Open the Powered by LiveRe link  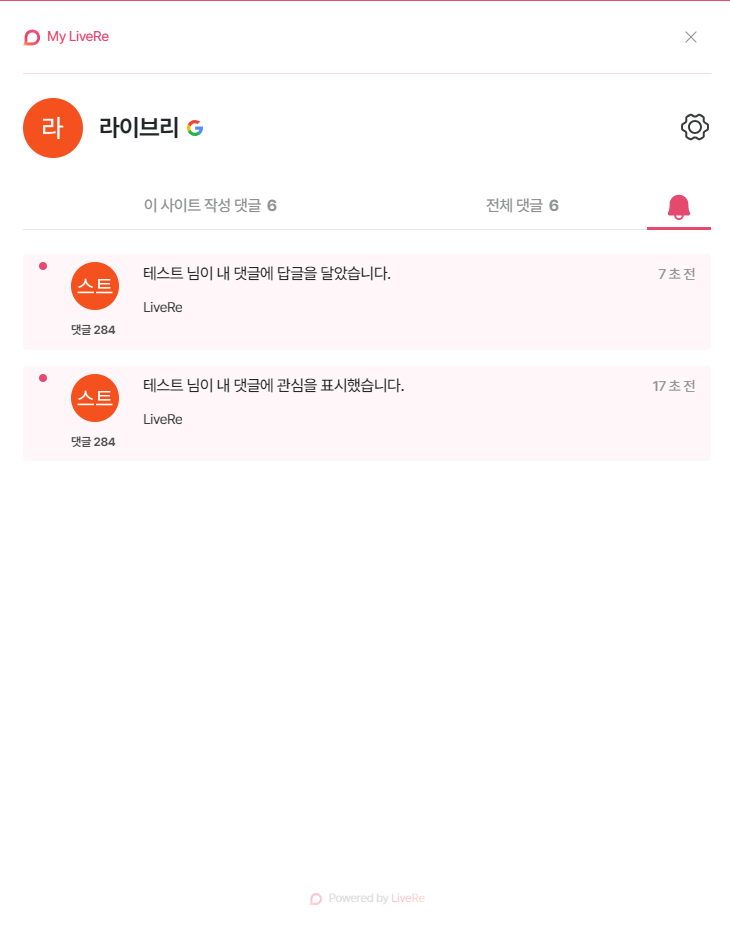pos(368,898)
